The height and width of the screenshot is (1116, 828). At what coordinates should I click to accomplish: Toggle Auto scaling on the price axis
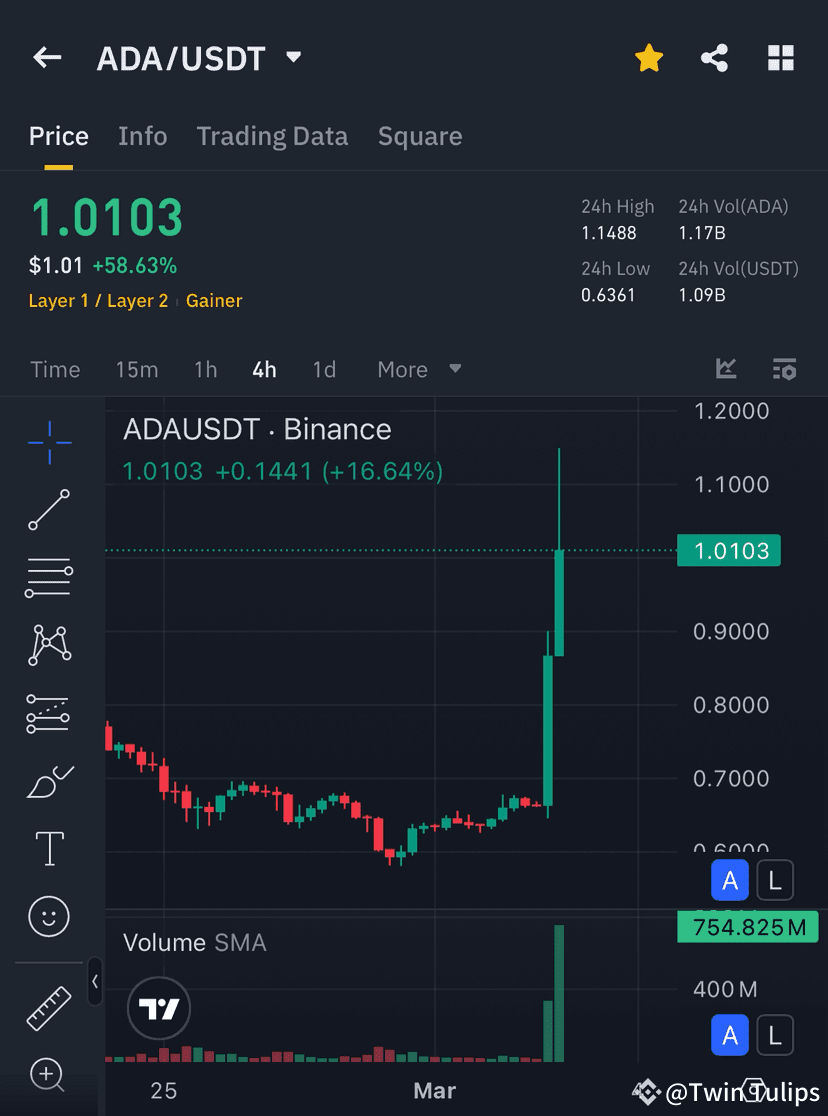(730, 880)
